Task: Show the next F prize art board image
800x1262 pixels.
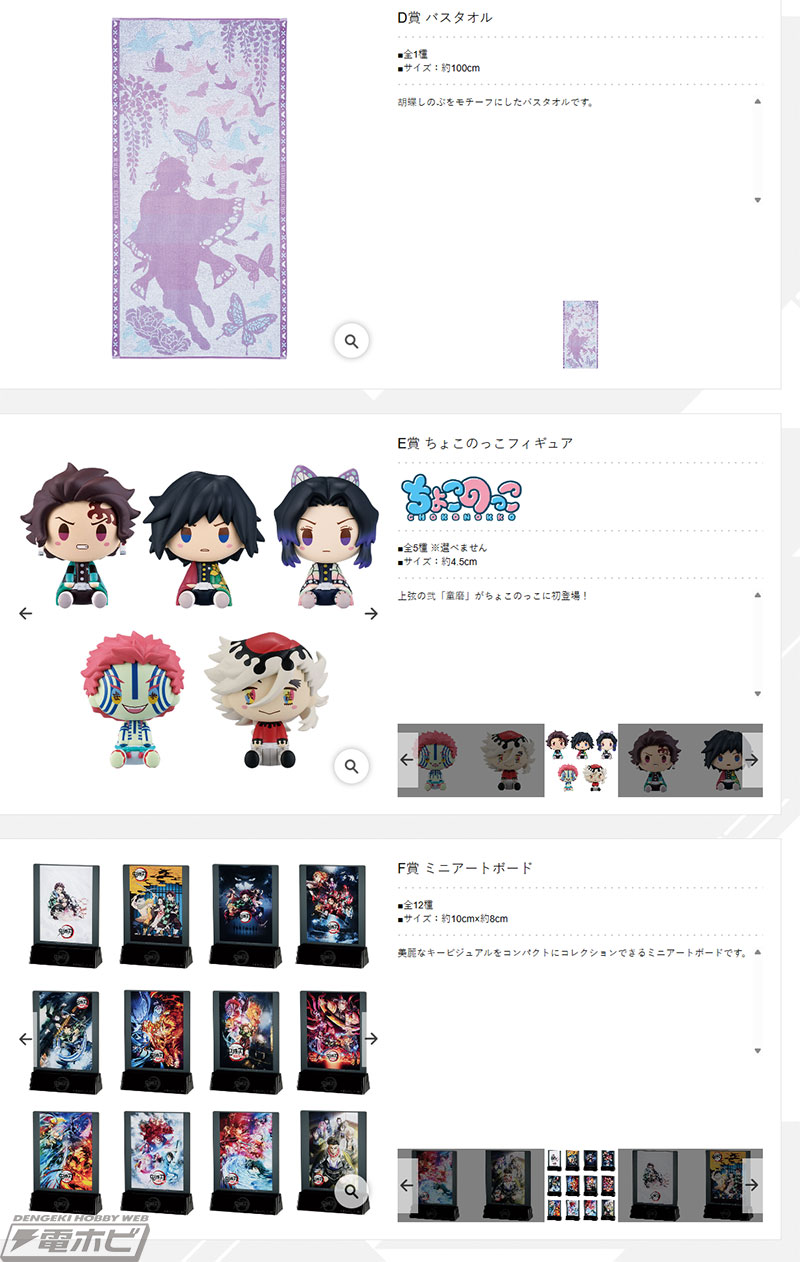Action: coord(371,1039)
